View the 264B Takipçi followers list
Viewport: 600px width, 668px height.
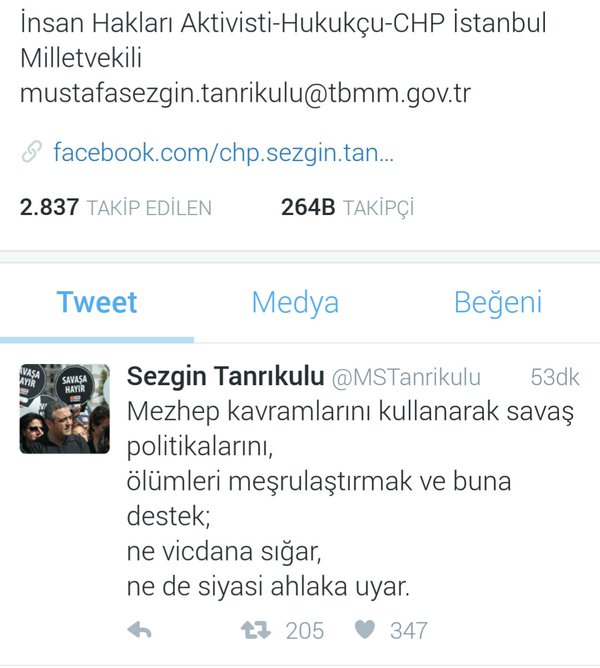(347, 208)
